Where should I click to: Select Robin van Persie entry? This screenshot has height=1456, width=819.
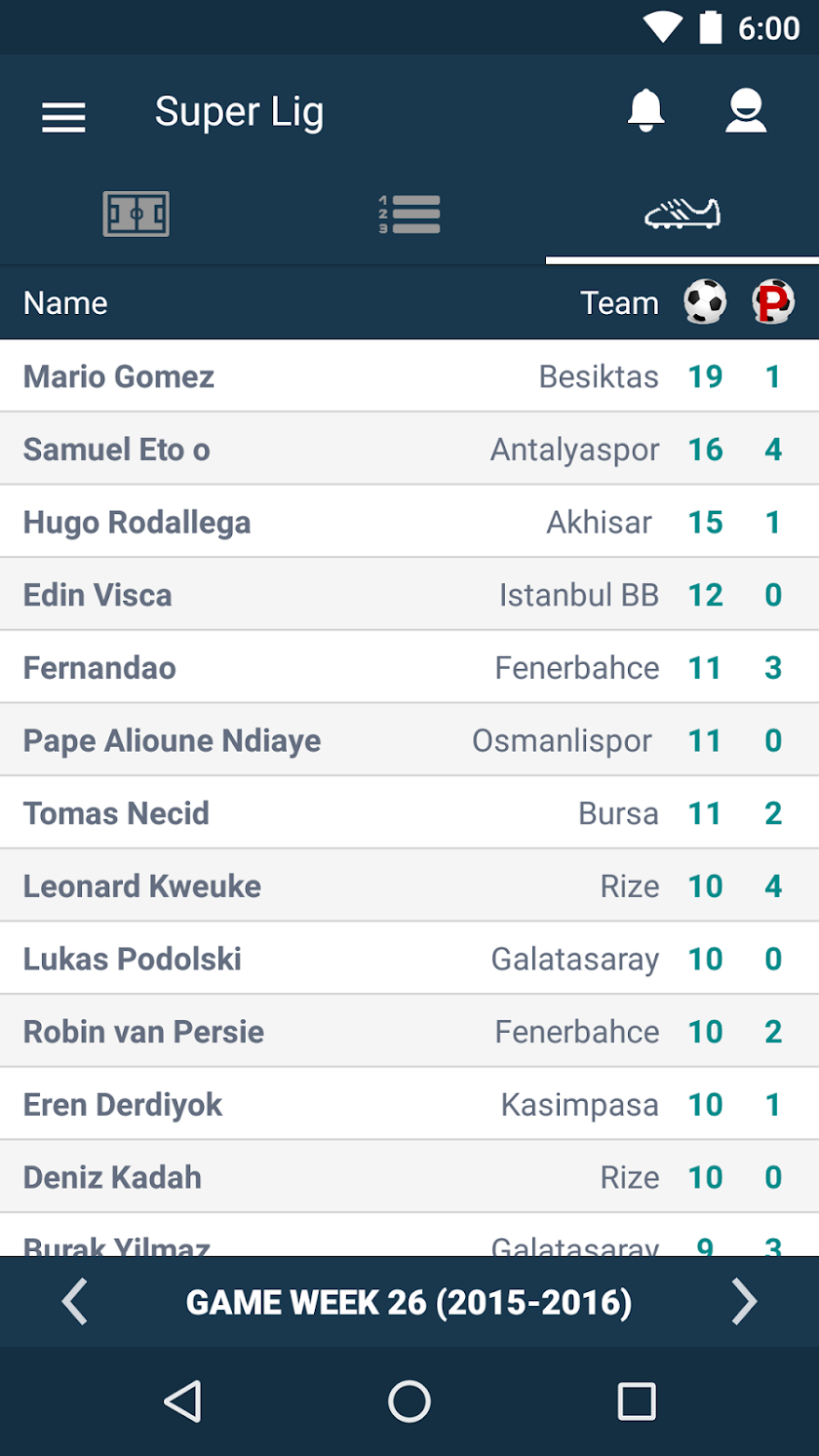pyautogui.click(x=409, y=1032)
